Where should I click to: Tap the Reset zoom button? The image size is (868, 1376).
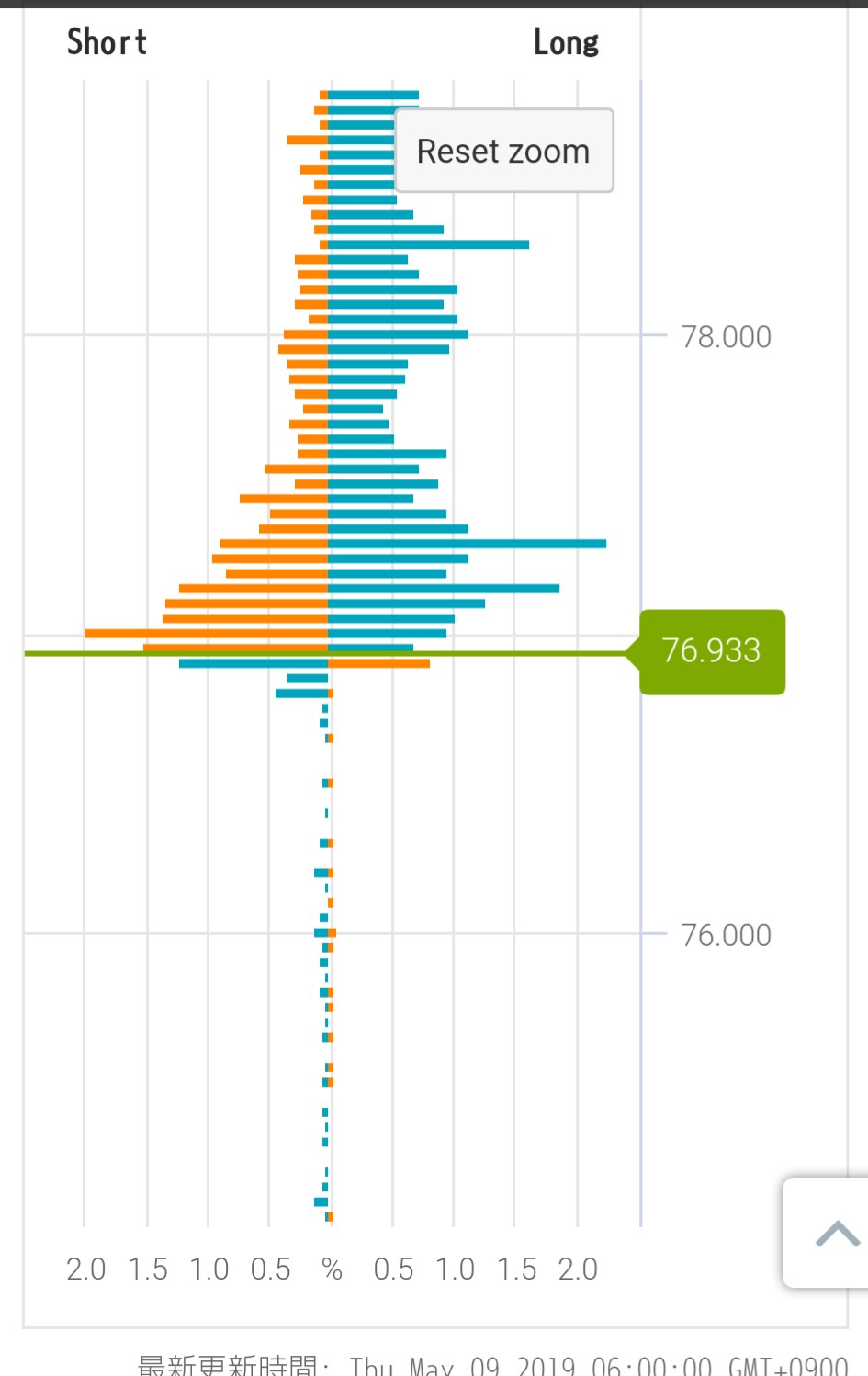pos(503,151)
